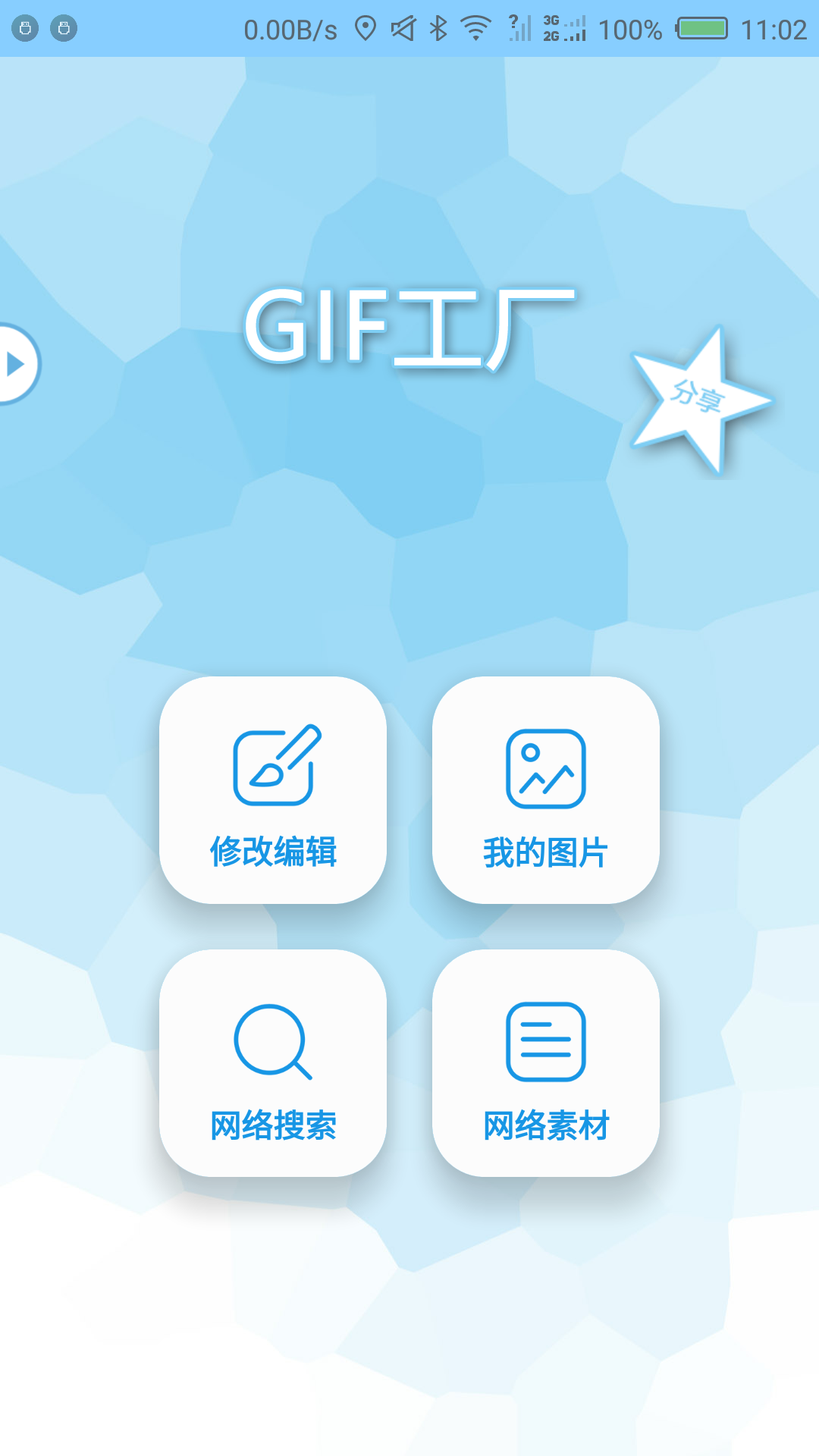Select the 修改编辑 (edit) pencil icon
The height and width of the screenshot is (1456, 819).
point(275,766)
